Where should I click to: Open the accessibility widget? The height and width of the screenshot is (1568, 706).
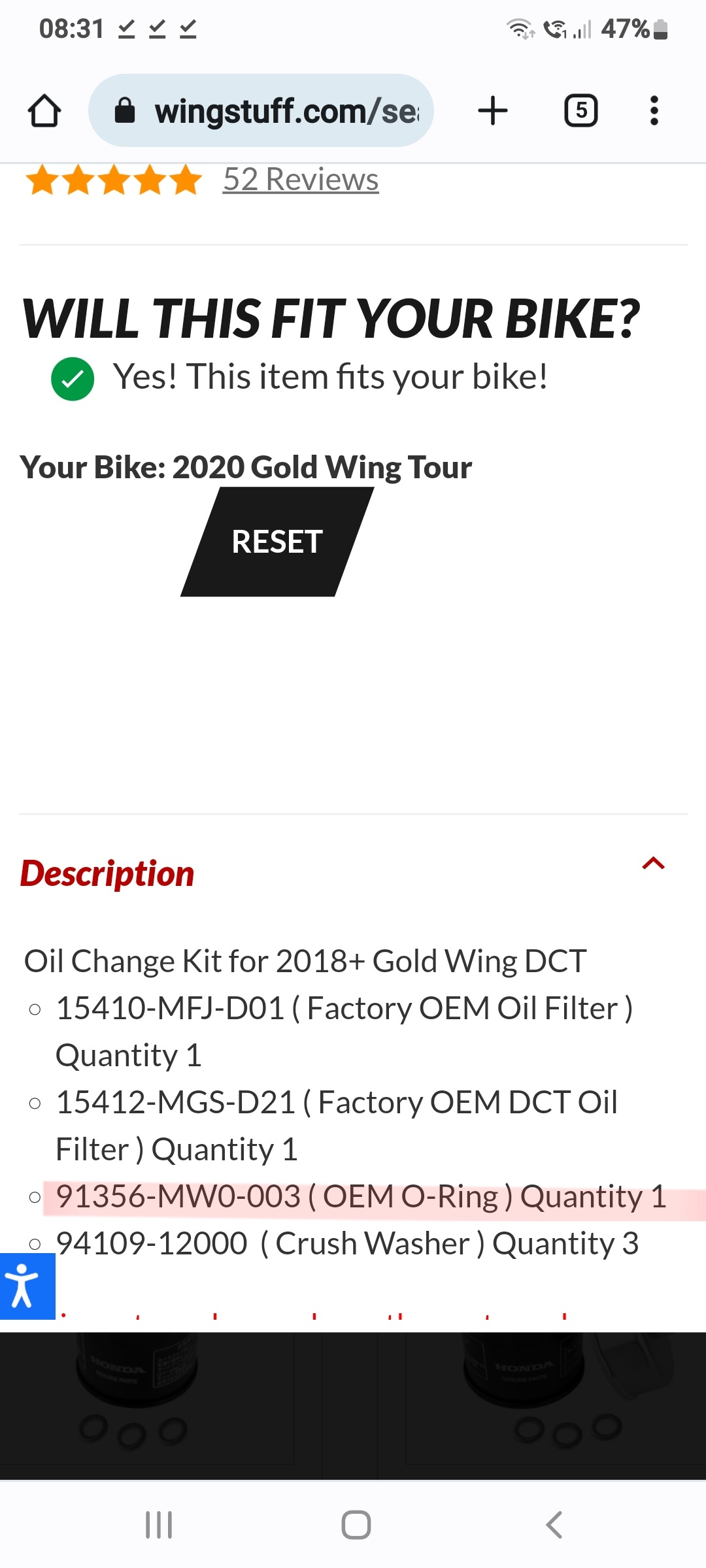pos(26,1286)
